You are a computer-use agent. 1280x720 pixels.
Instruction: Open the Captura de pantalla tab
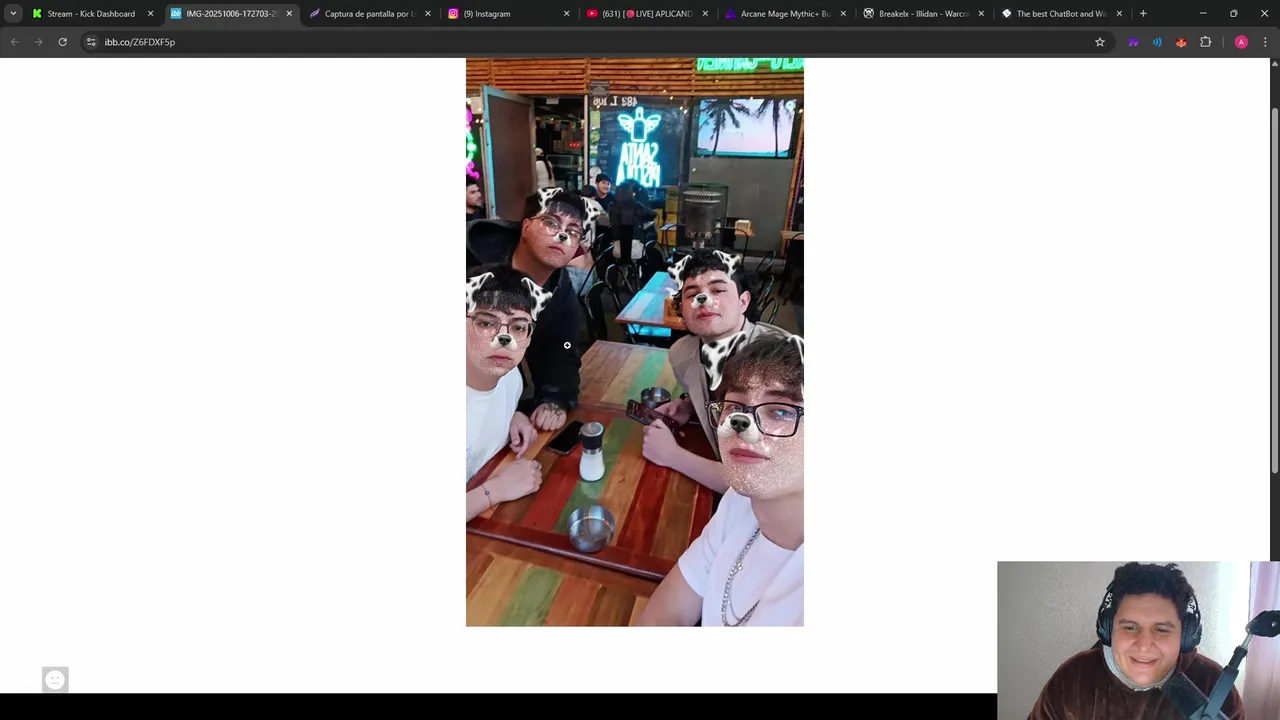368,14
